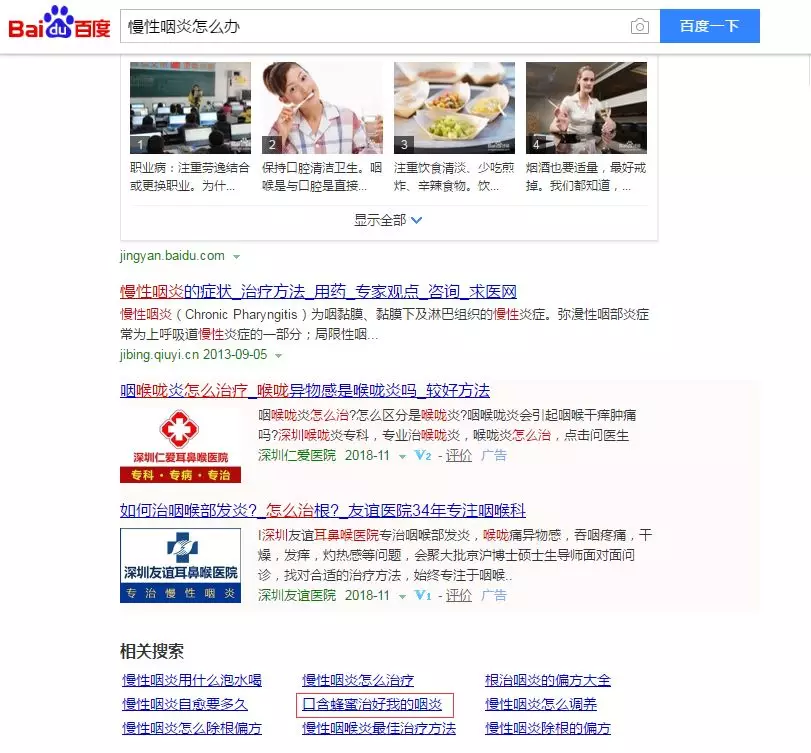Search related 慢性咽炎怎么治疗
This screenshot has width=811, height=753.
(x=358, y=680)
